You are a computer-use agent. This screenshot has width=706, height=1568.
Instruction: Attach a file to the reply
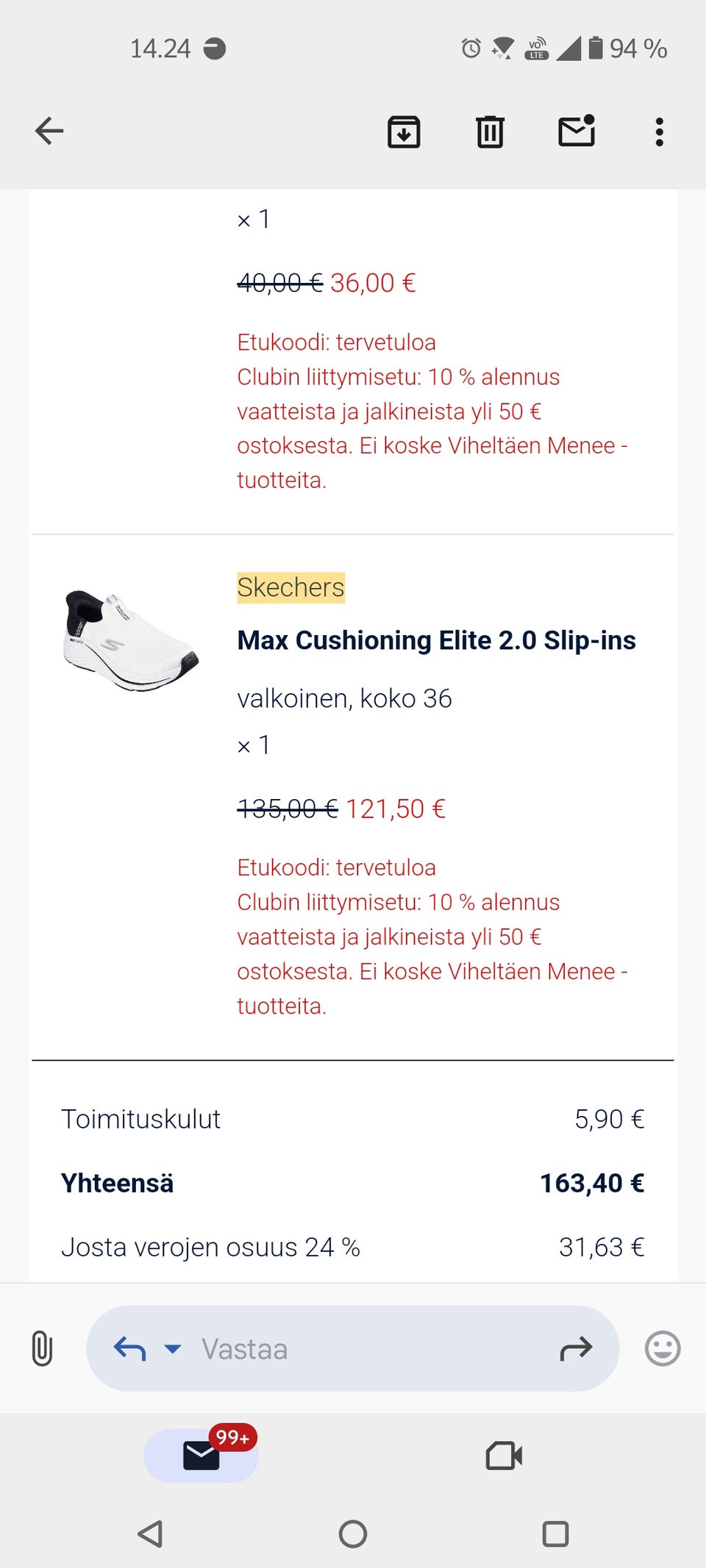coord(43,1349)
